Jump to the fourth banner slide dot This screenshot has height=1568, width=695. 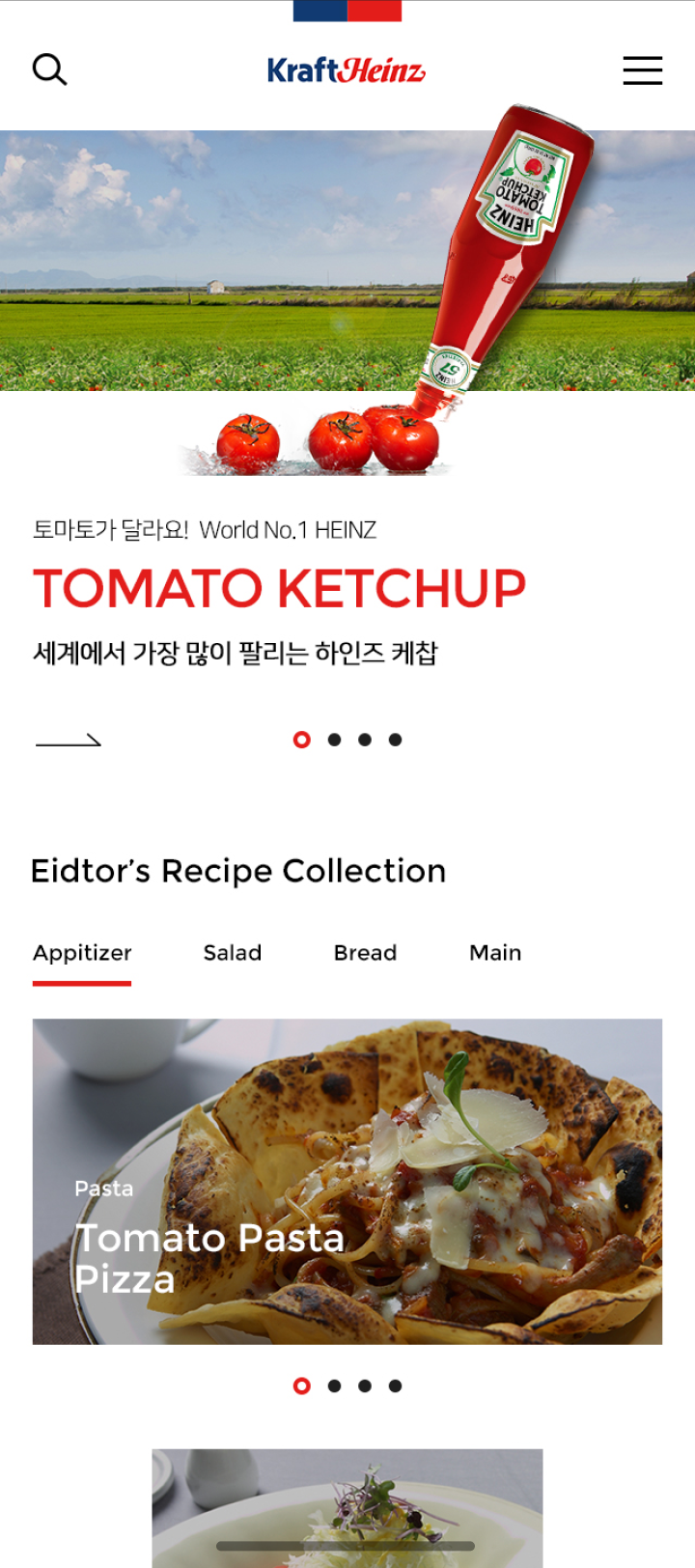(x=395, y=740)
